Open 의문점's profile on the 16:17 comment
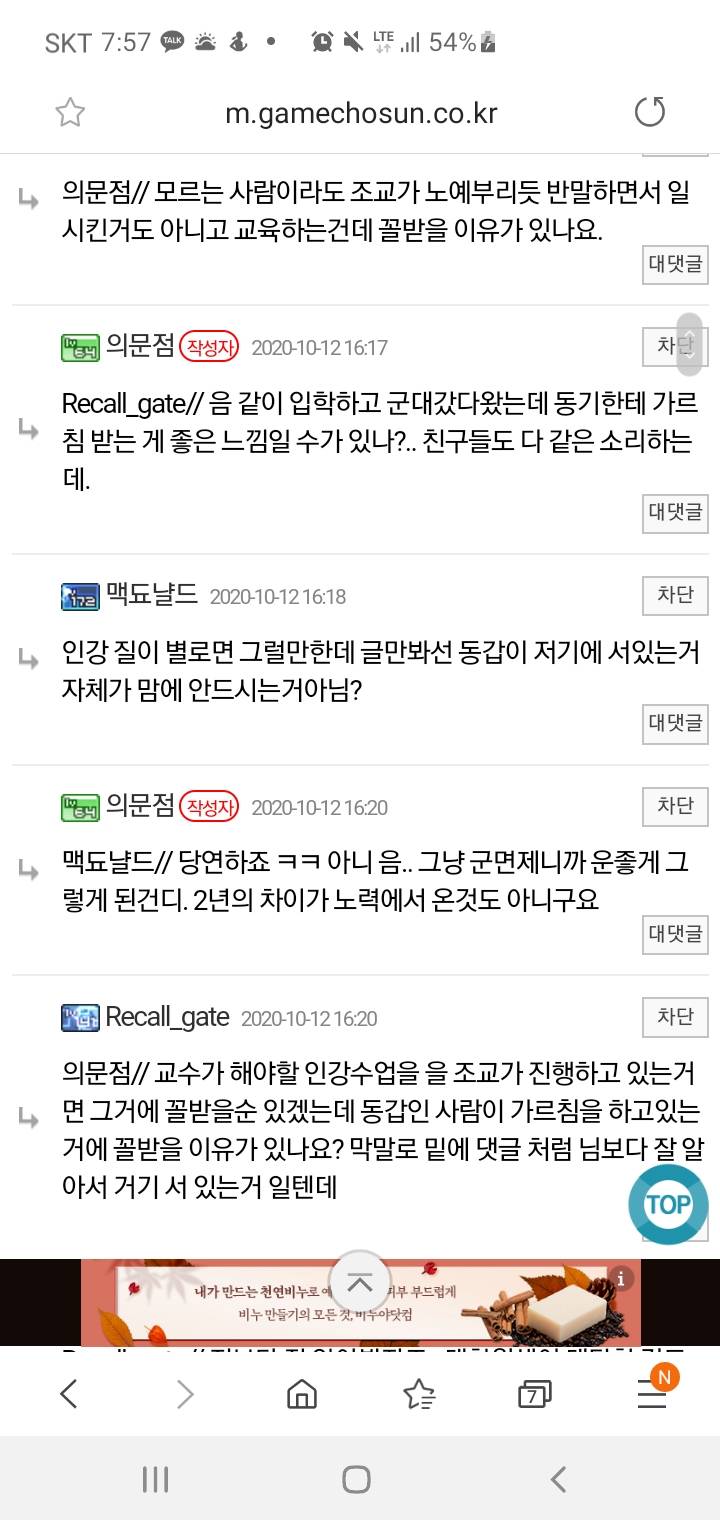720x1520 pixels. click(140, 346)
